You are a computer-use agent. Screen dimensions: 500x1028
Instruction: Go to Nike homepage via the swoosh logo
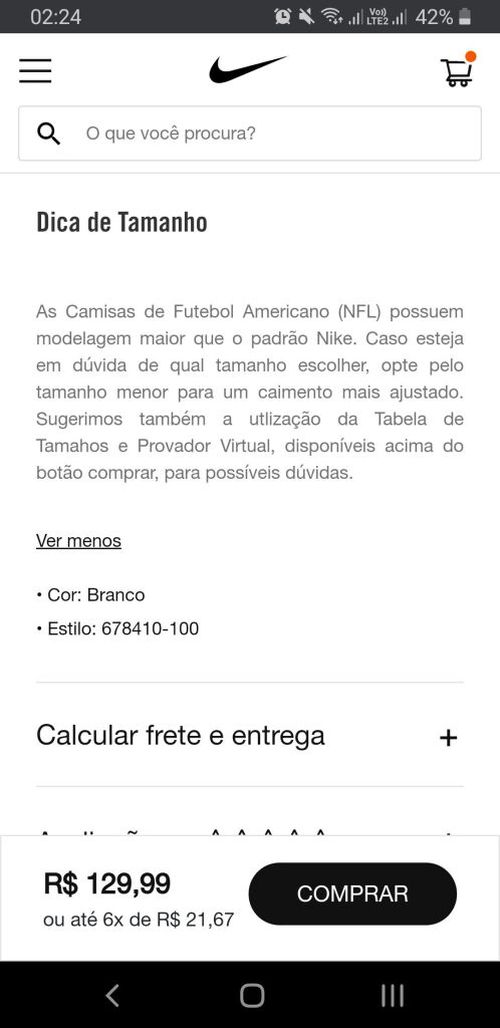click(248, 69)
